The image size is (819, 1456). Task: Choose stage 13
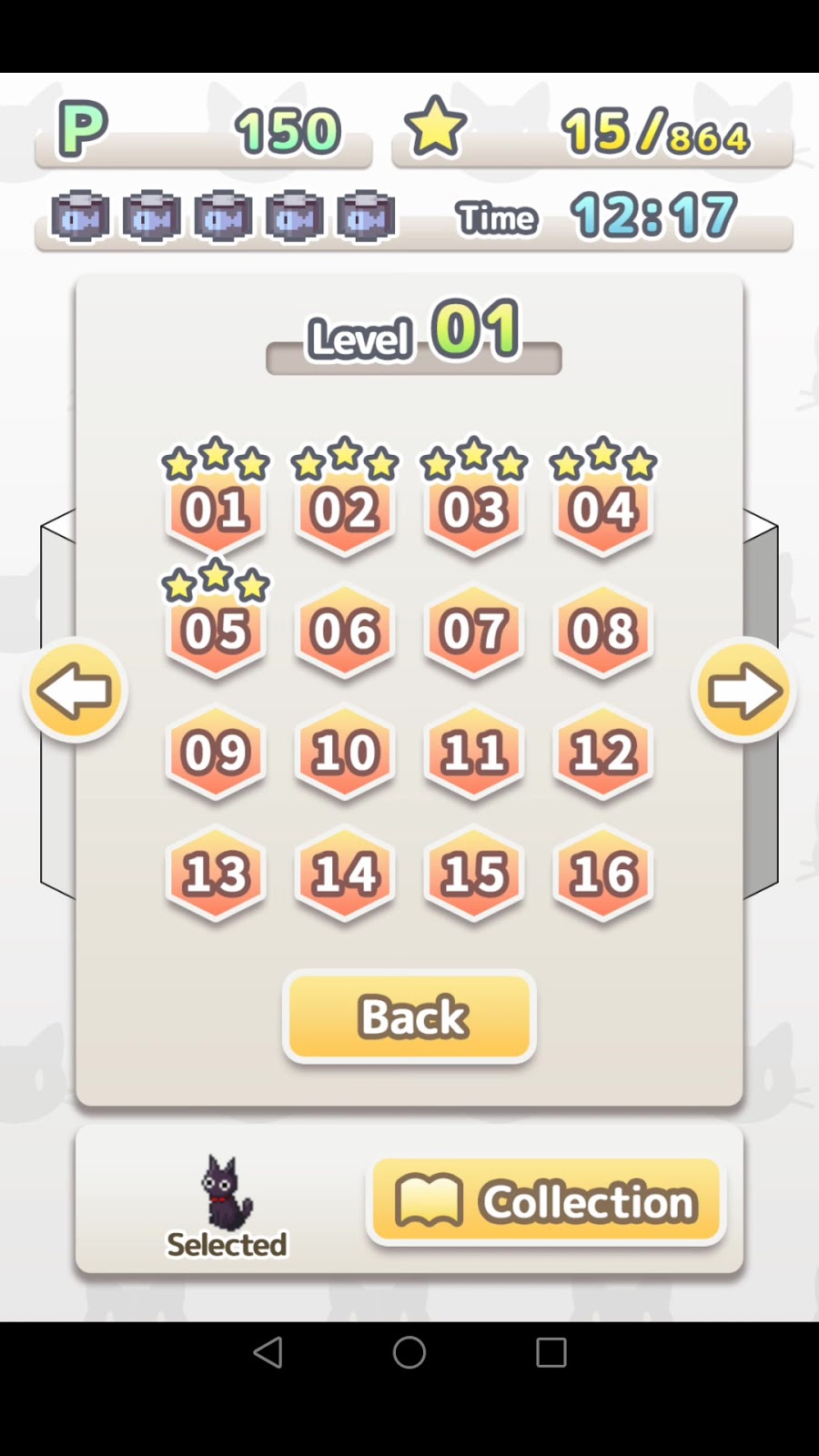[x=216, y=874]
